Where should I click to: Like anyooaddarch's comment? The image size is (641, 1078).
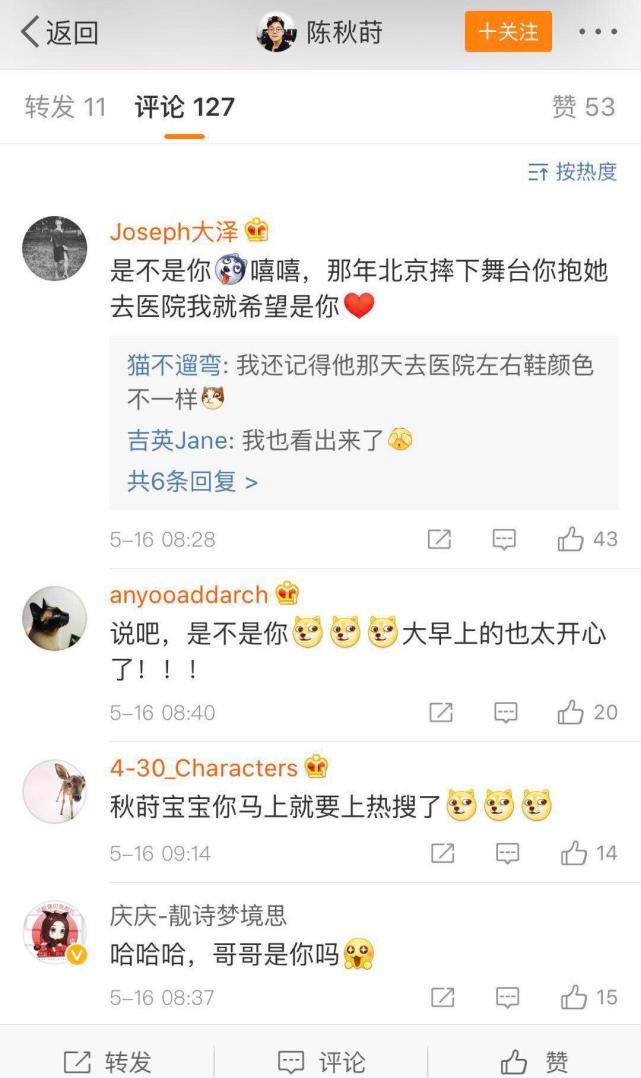tap(587, 713)
